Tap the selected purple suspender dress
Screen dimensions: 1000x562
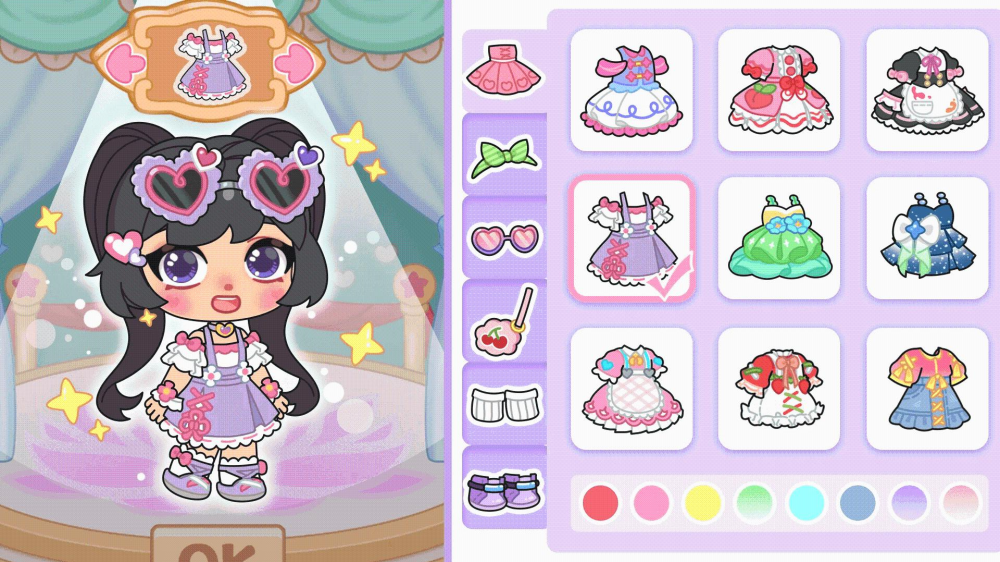click(x=631, y=238)
